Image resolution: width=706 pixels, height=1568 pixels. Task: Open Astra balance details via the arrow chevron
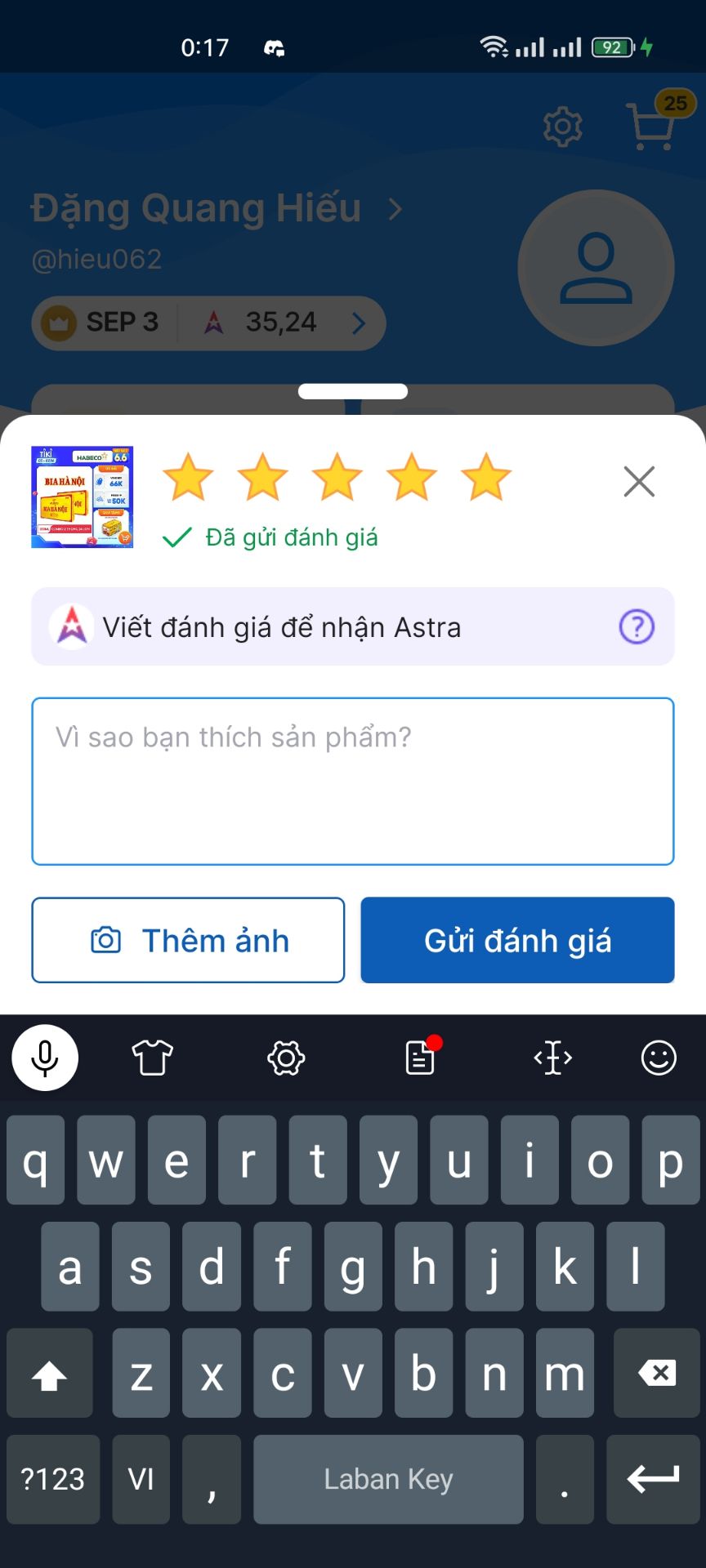tap(358, 323)
